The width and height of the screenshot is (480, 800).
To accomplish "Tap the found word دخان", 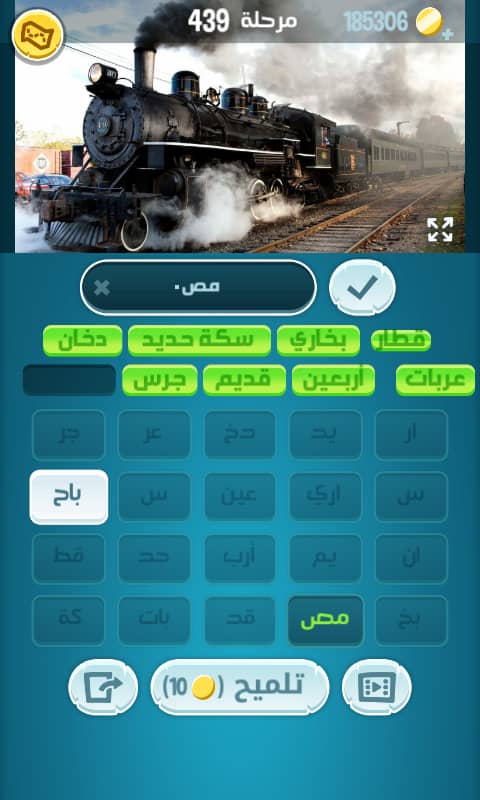I will coord(83,340).
